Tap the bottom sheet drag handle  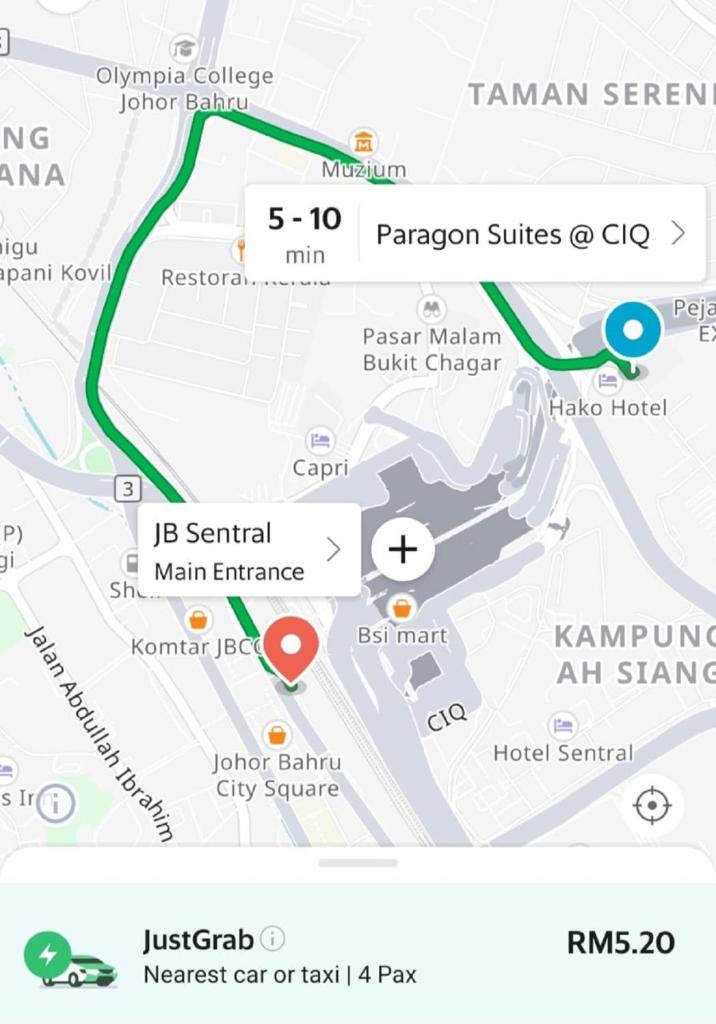tap(358, 862)
